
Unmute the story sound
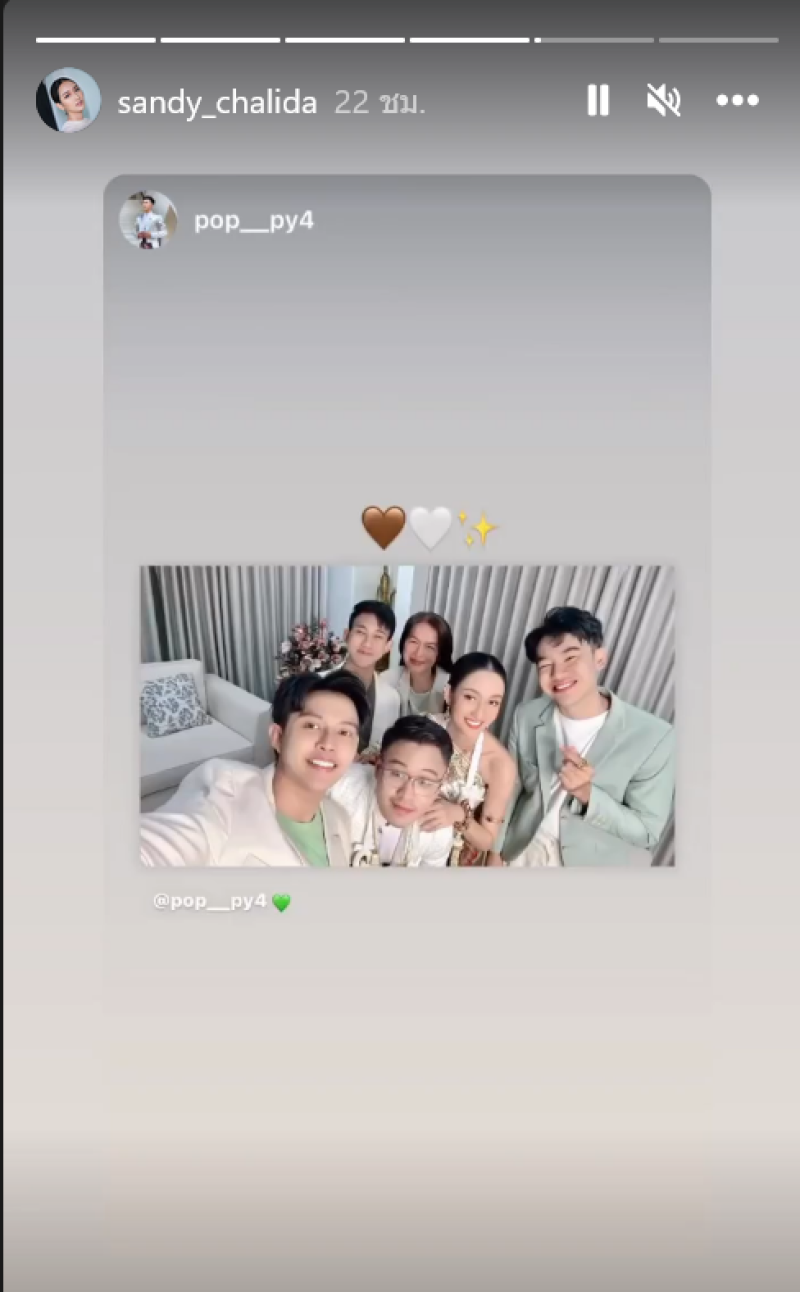point(663,100)
